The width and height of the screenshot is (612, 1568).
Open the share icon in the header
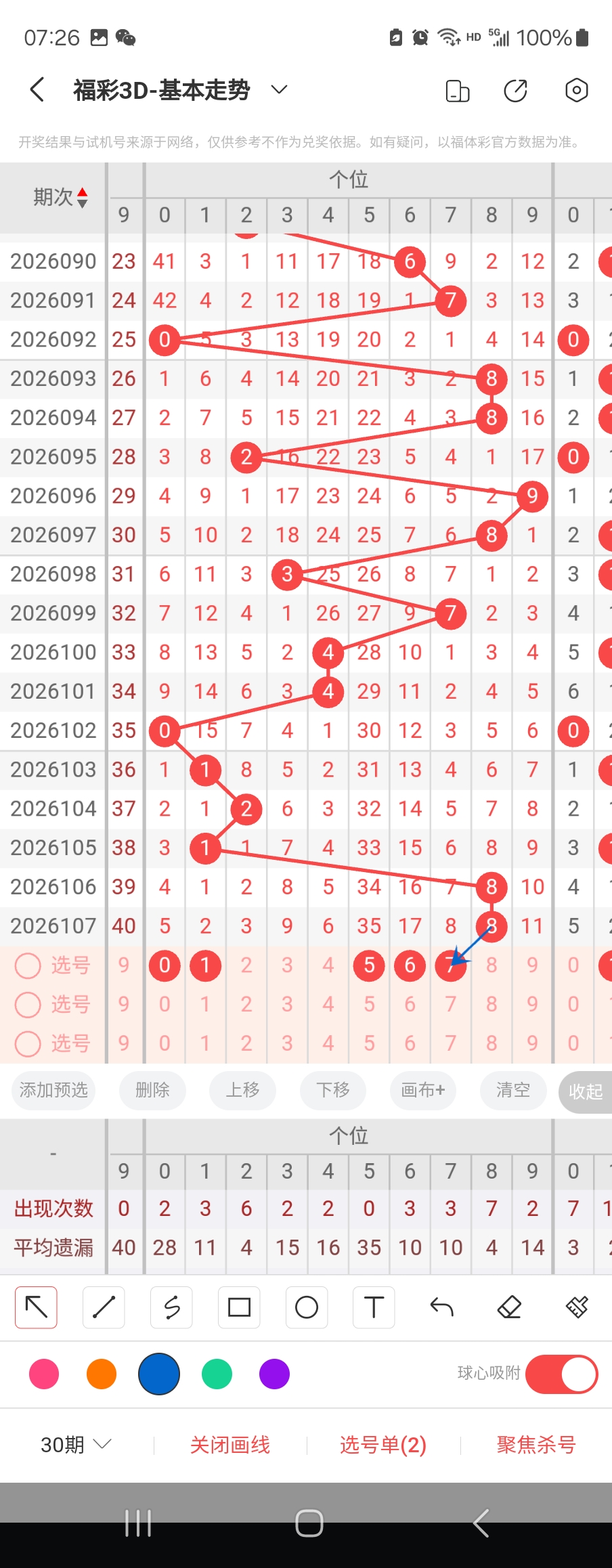click(515, 90)
